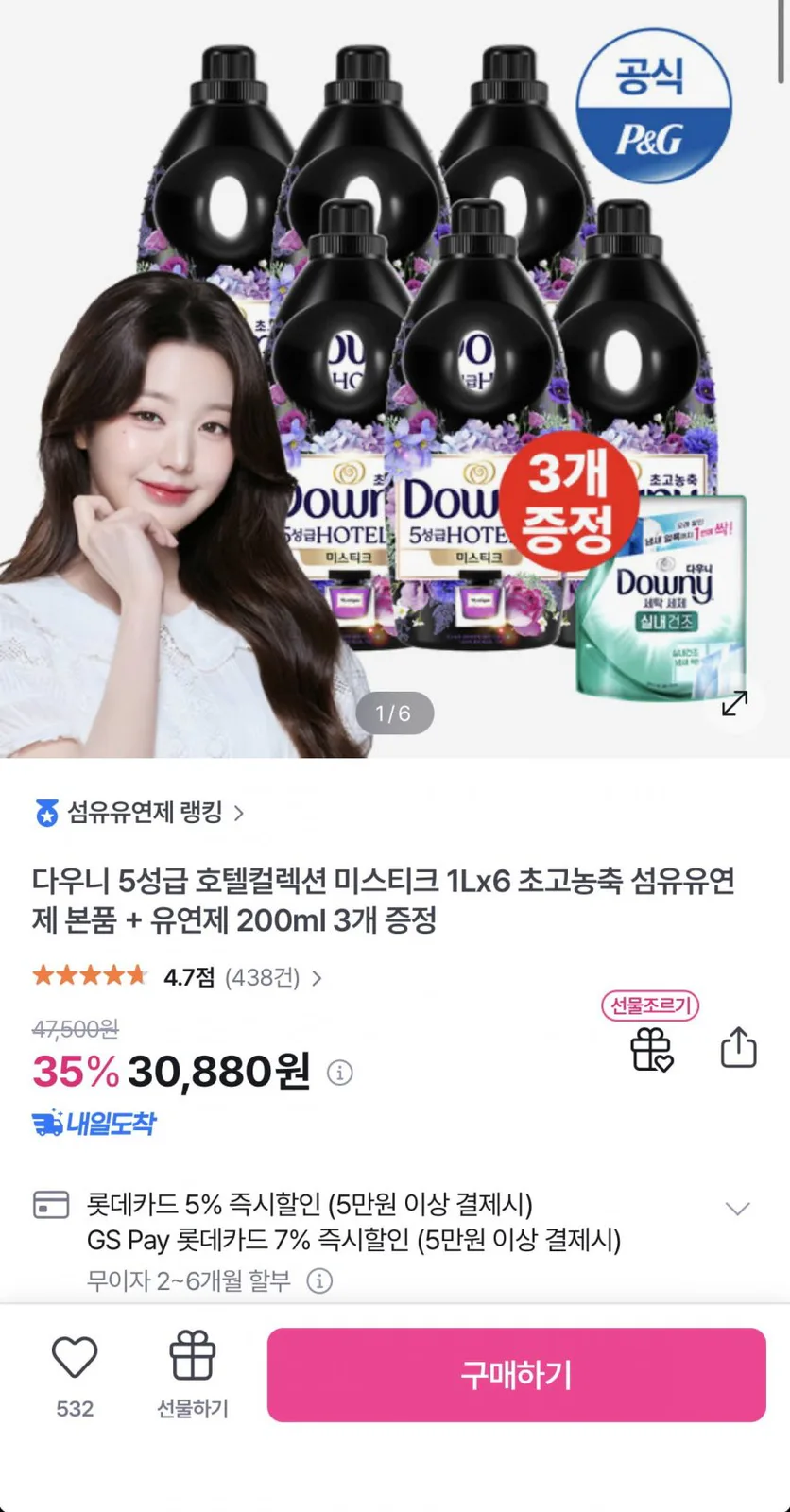Expand the card discount details

pos(737,1209)
